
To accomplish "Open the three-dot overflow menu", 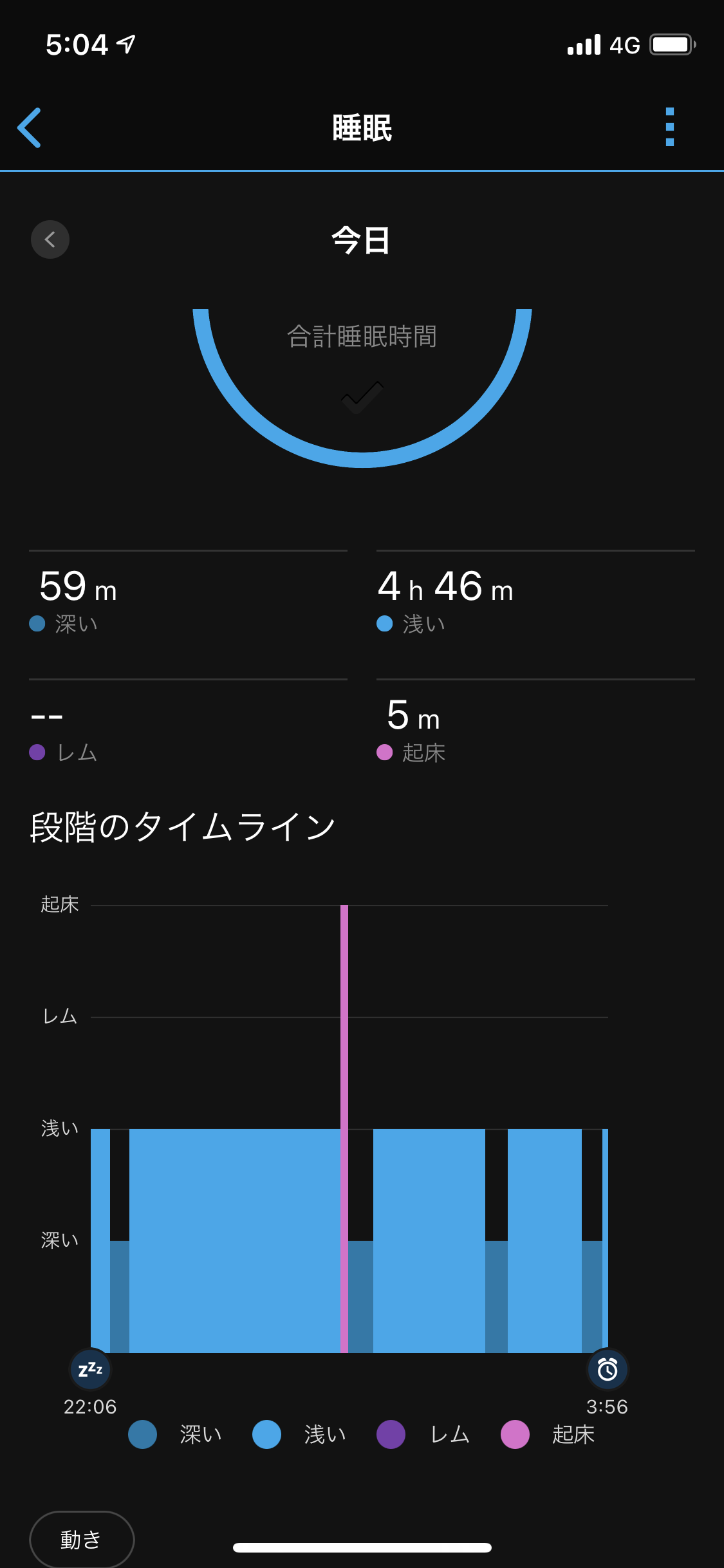I will (x=669, y=127).
